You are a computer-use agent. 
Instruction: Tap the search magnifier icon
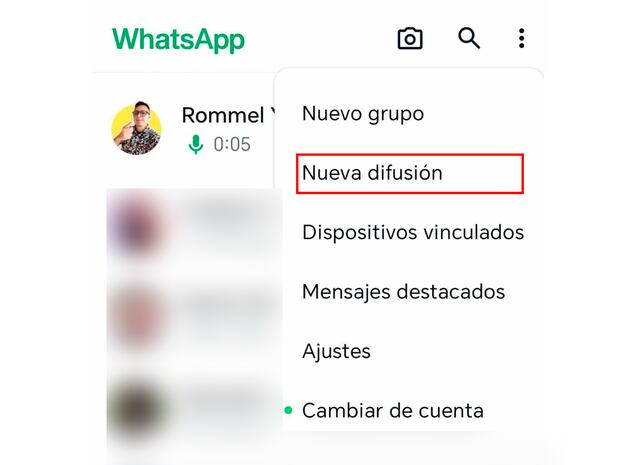tap(469, 38)
